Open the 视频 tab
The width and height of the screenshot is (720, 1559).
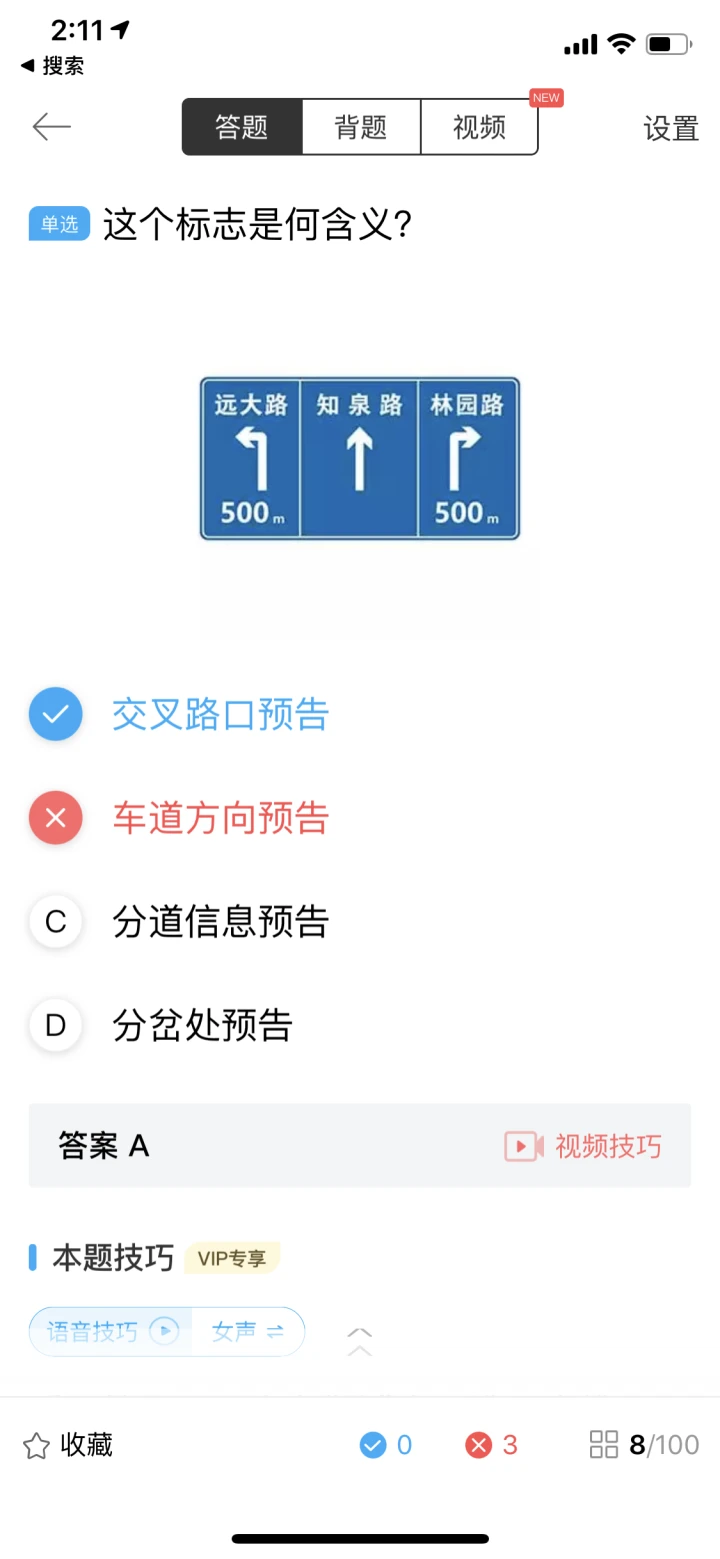(x=479, y=127)
